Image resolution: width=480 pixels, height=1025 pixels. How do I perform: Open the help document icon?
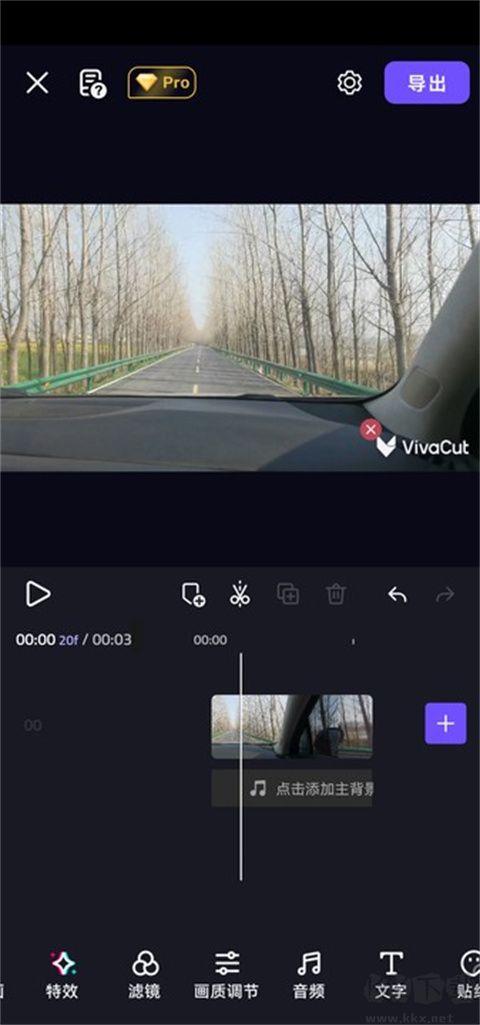(x=92, y=83)
